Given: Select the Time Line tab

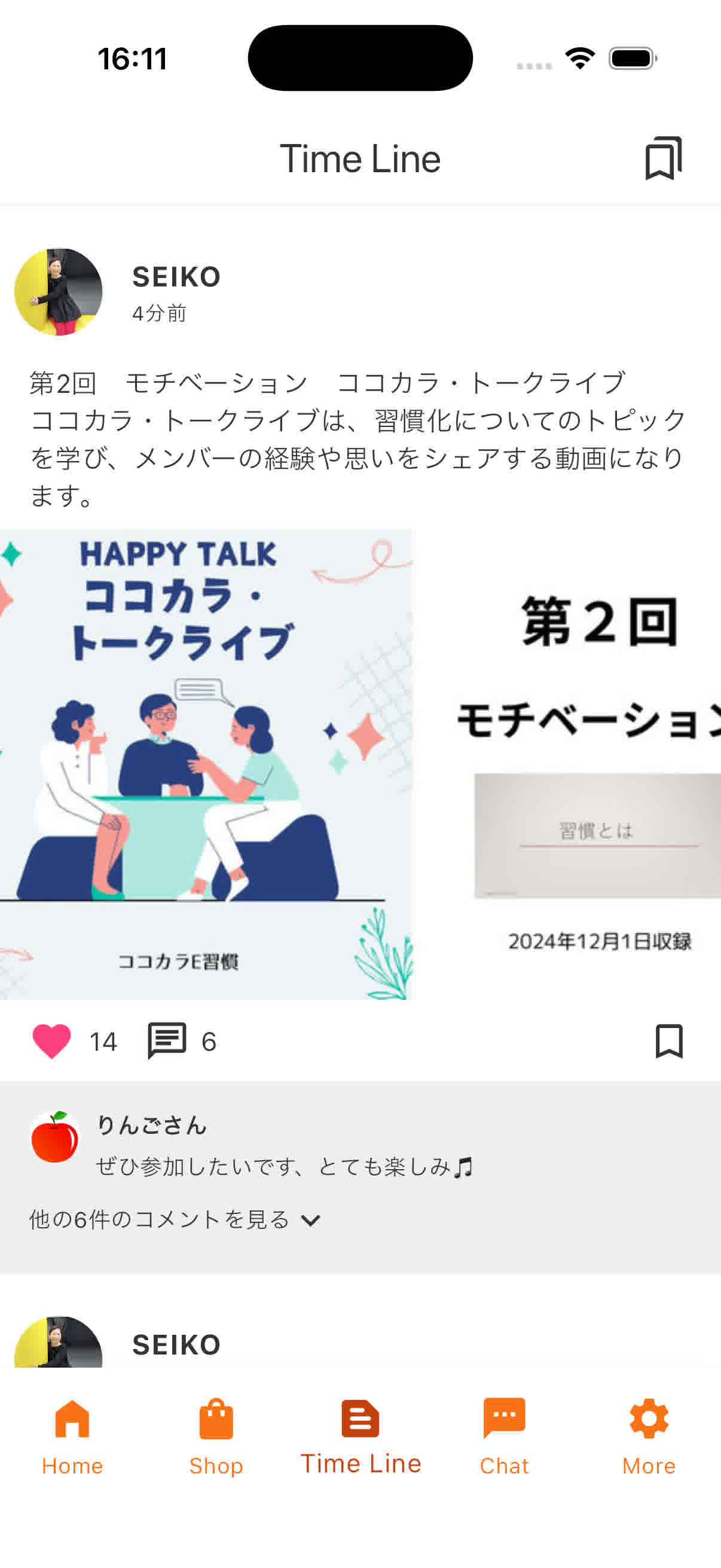Looking at the screenshot, I should (x=360, y=1438).
